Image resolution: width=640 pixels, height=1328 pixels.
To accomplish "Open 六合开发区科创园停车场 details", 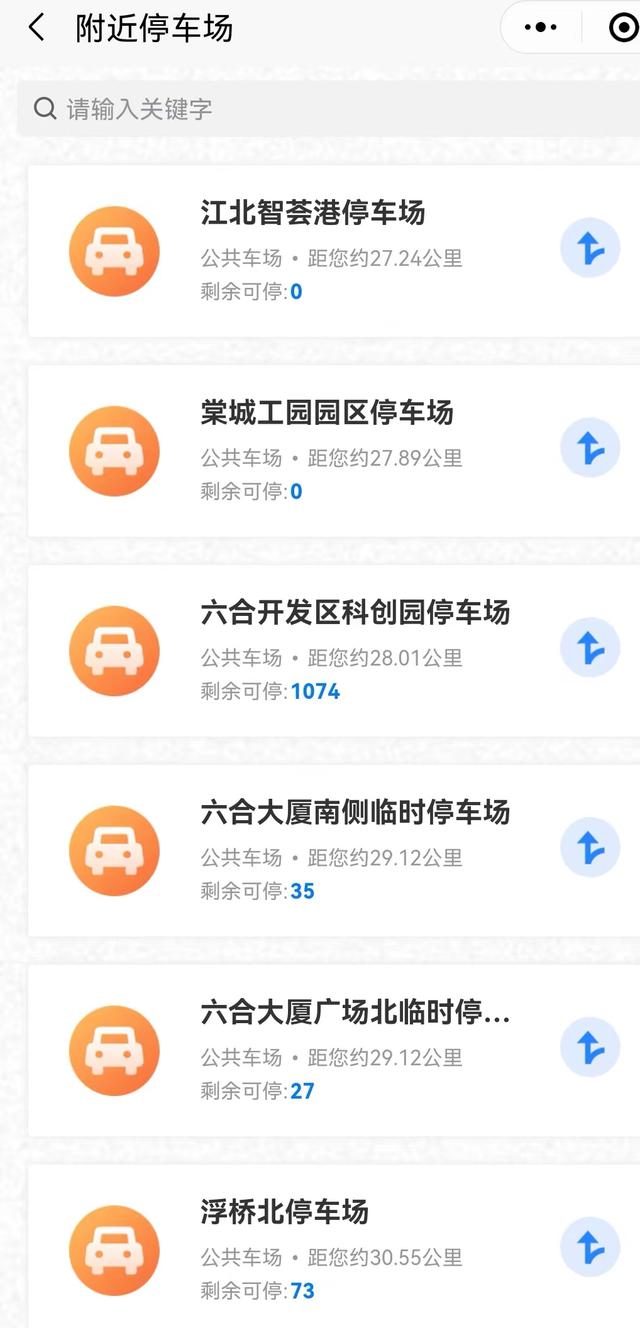I will pos(354,613).
